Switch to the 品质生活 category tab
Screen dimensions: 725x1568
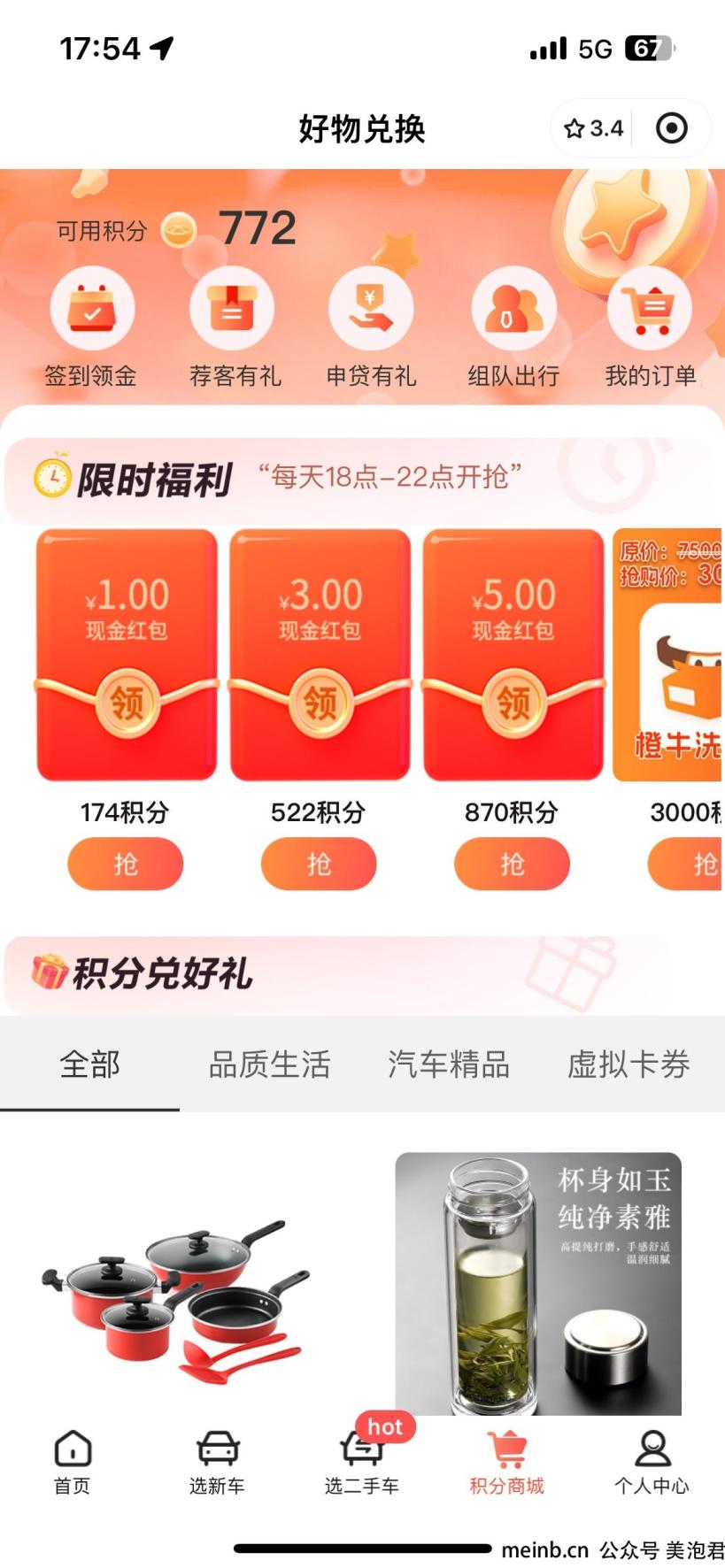(269, 1064)
